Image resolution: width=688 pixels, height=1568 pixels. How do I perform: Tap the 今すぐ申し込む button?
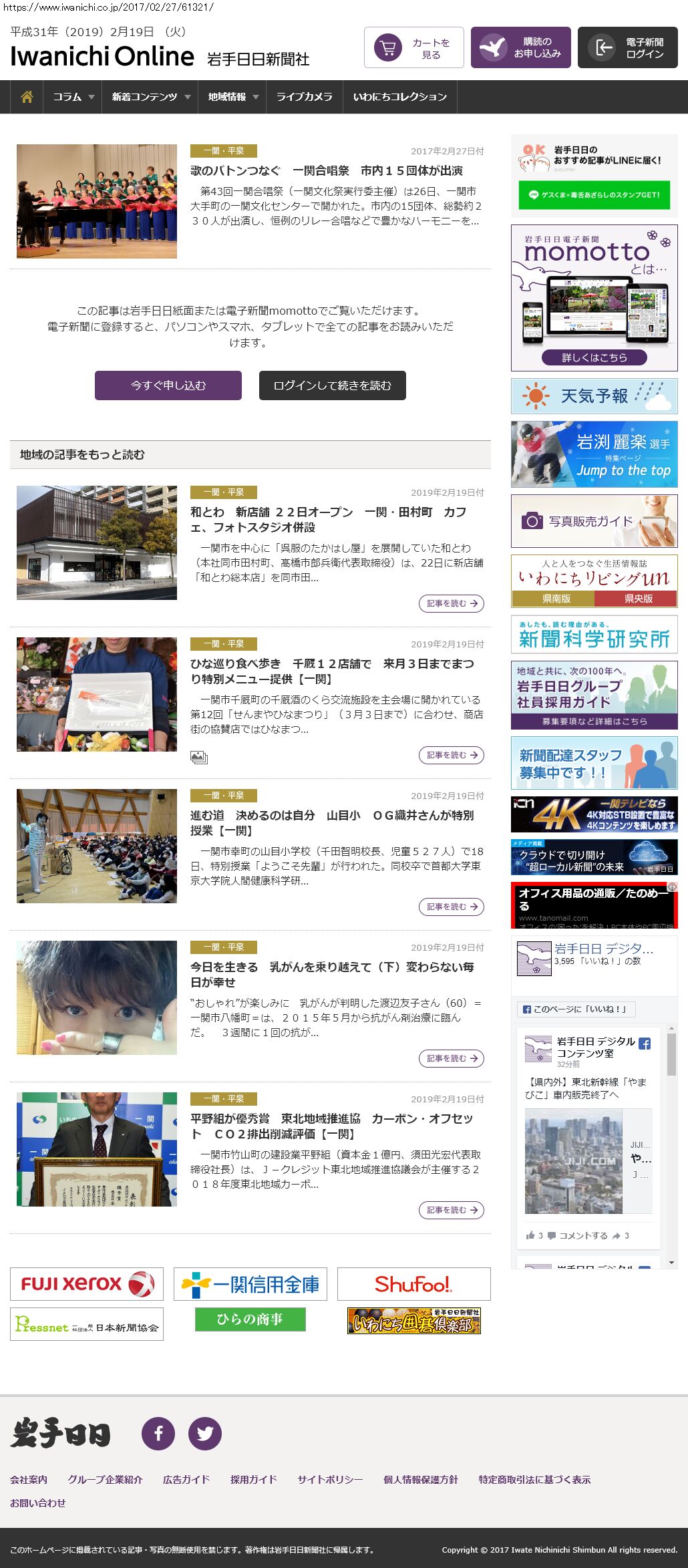168,385
